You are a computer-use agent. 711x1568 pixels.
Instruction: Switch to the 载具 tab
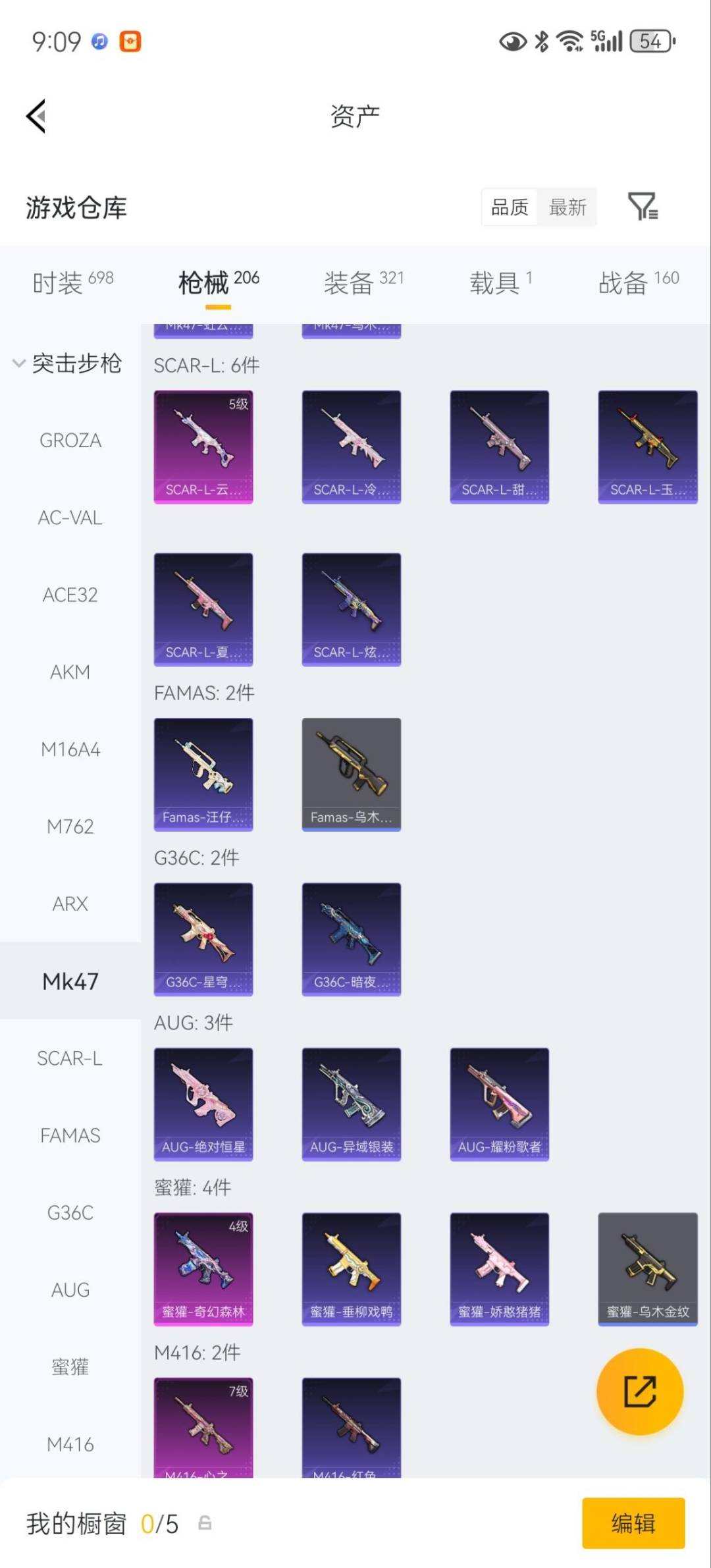500,283
